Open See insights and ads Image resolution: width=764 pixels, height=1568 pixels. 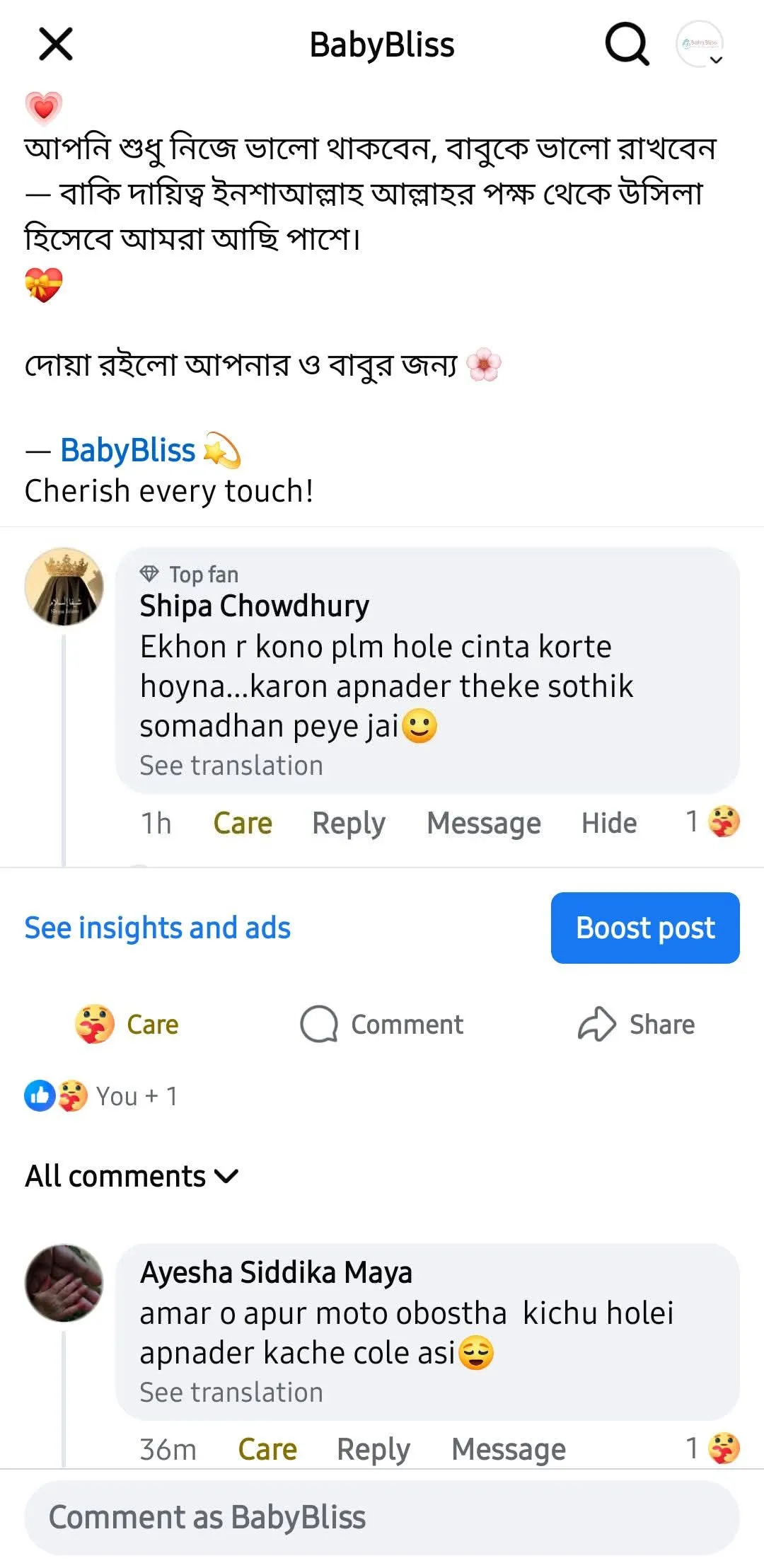[157, 928]
